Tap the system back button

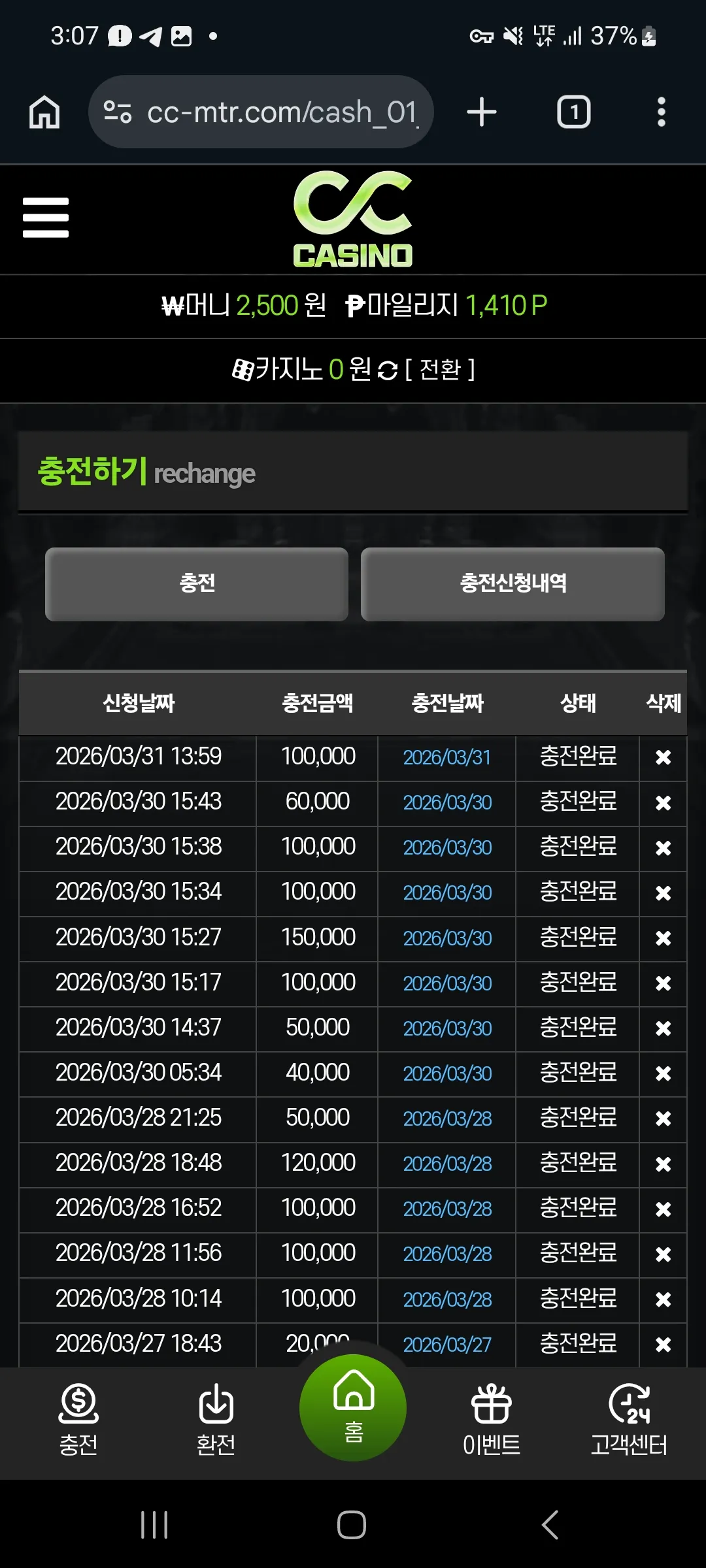pyautogui.click(x=550, y=1525)
